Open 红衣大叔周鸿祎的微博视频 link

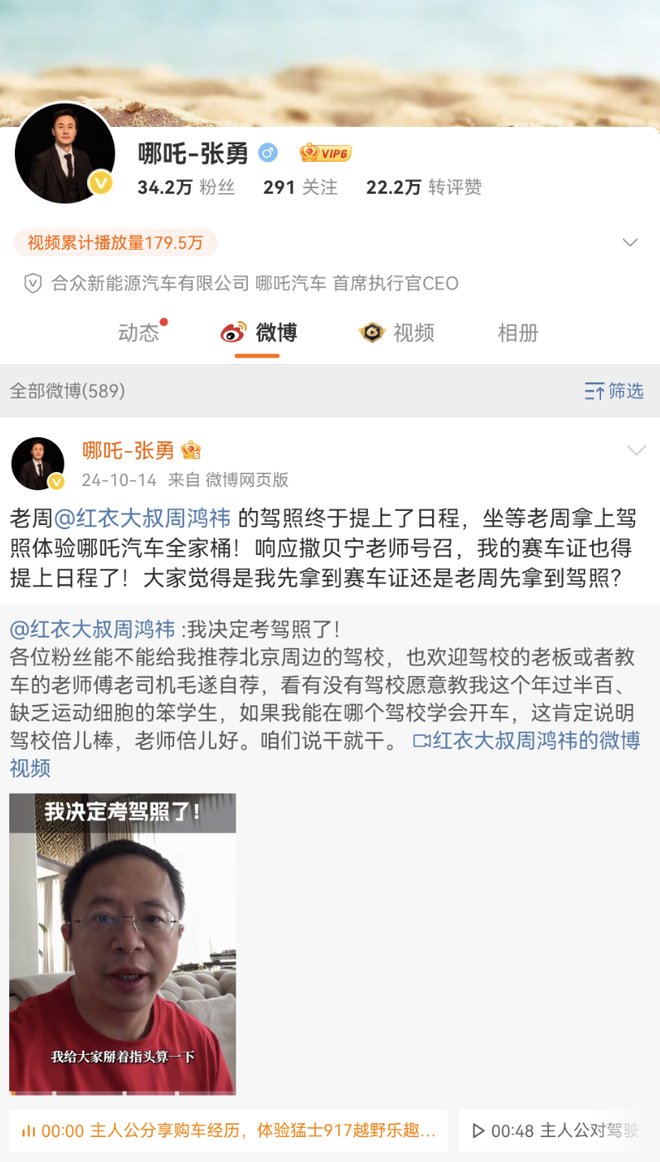click(526, 741)
